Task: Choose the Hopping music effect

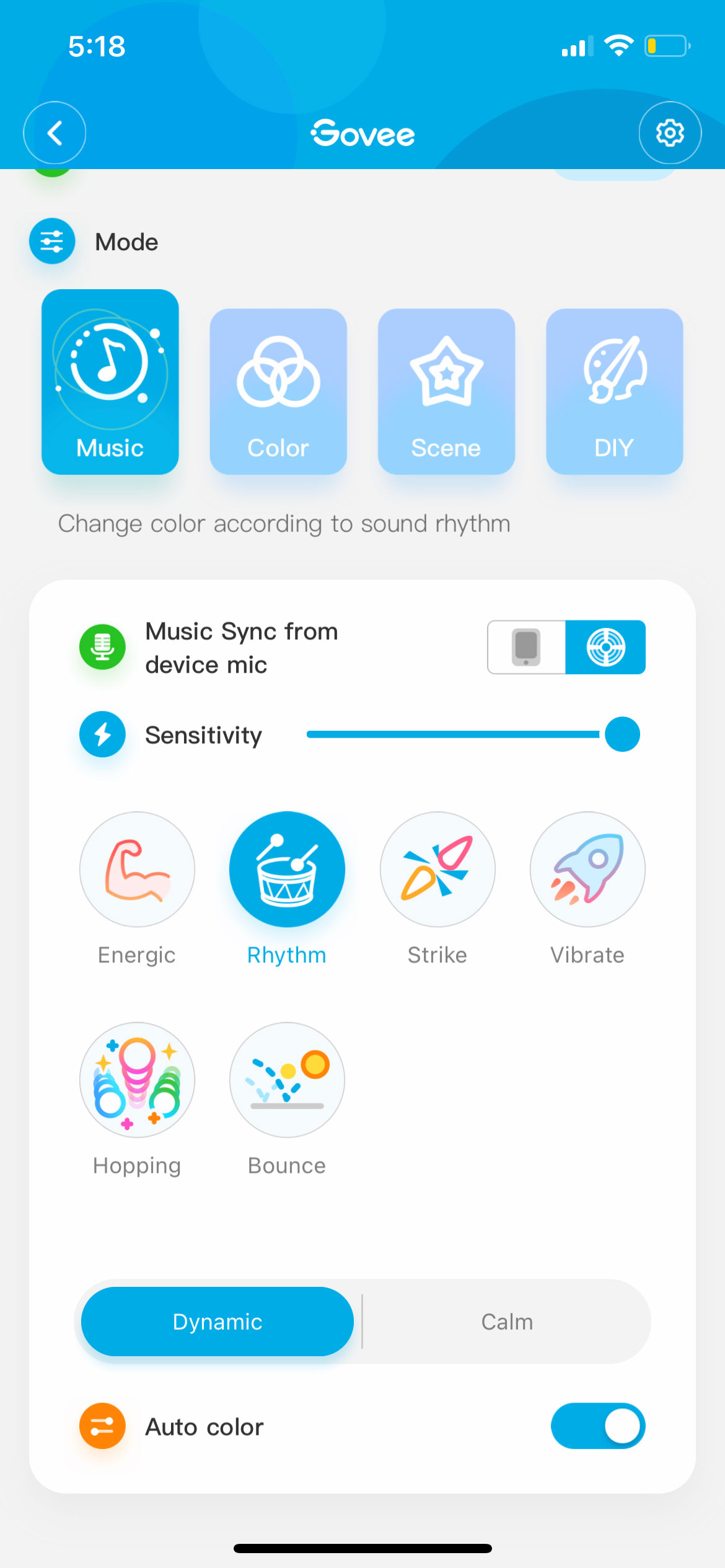Action: coord(137,1080)
